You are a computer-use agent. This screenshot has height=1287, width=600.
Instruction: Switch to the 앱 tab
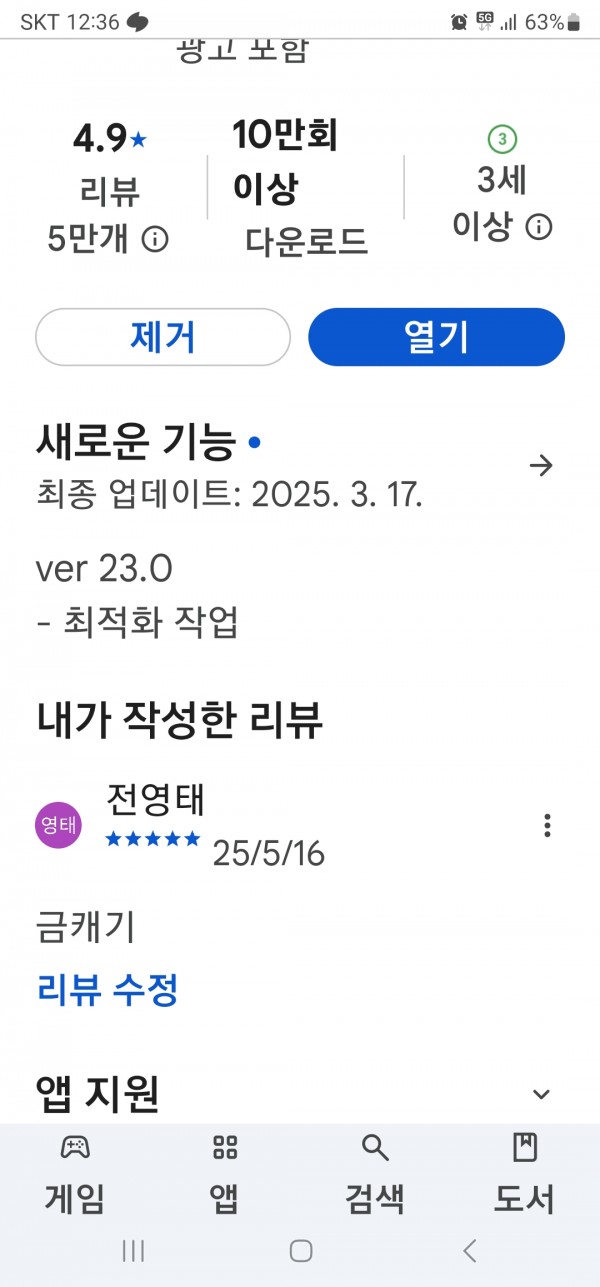tap(225, 1173)
